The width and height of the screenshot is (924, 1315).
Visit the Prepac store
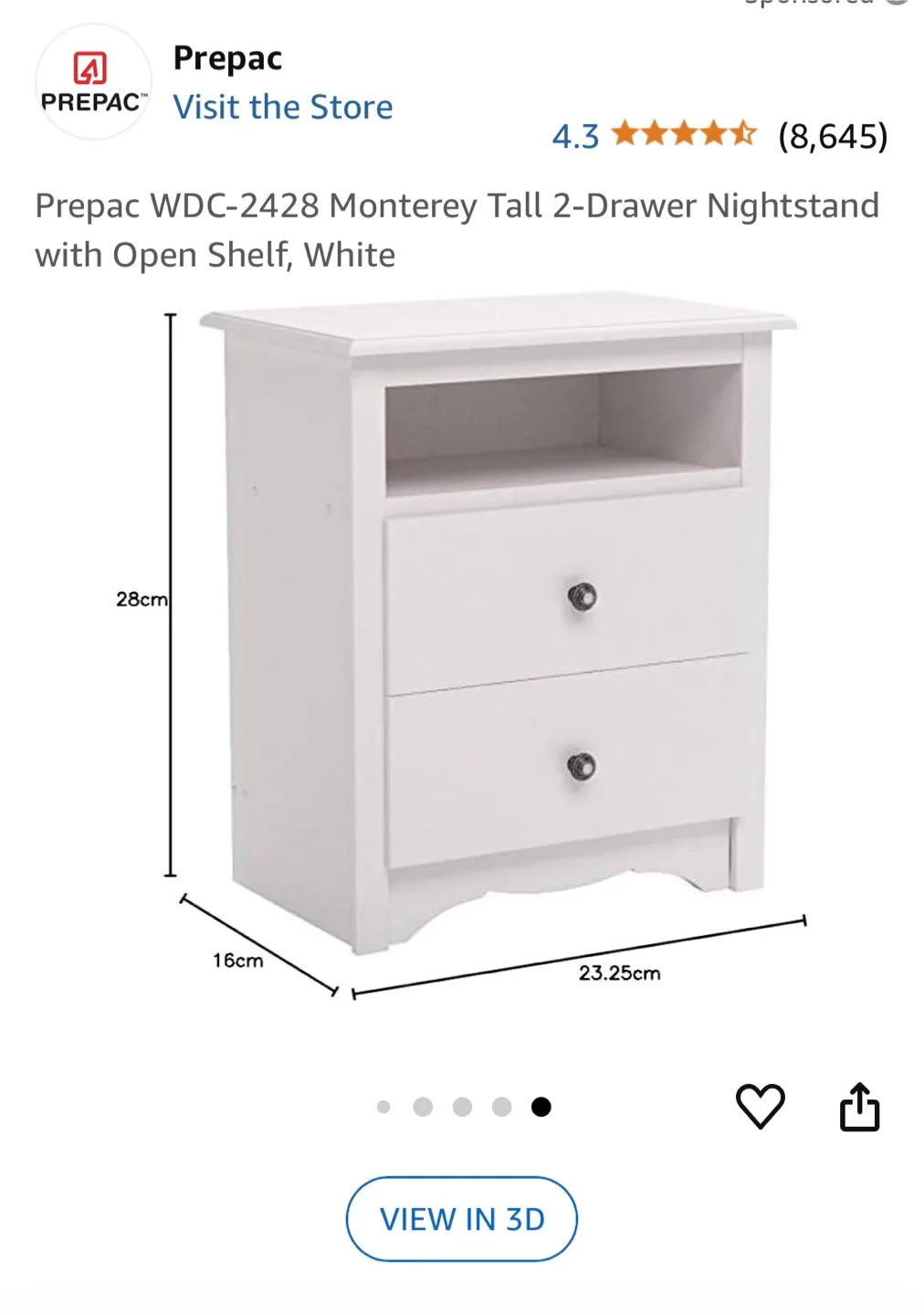click(283, 108)
